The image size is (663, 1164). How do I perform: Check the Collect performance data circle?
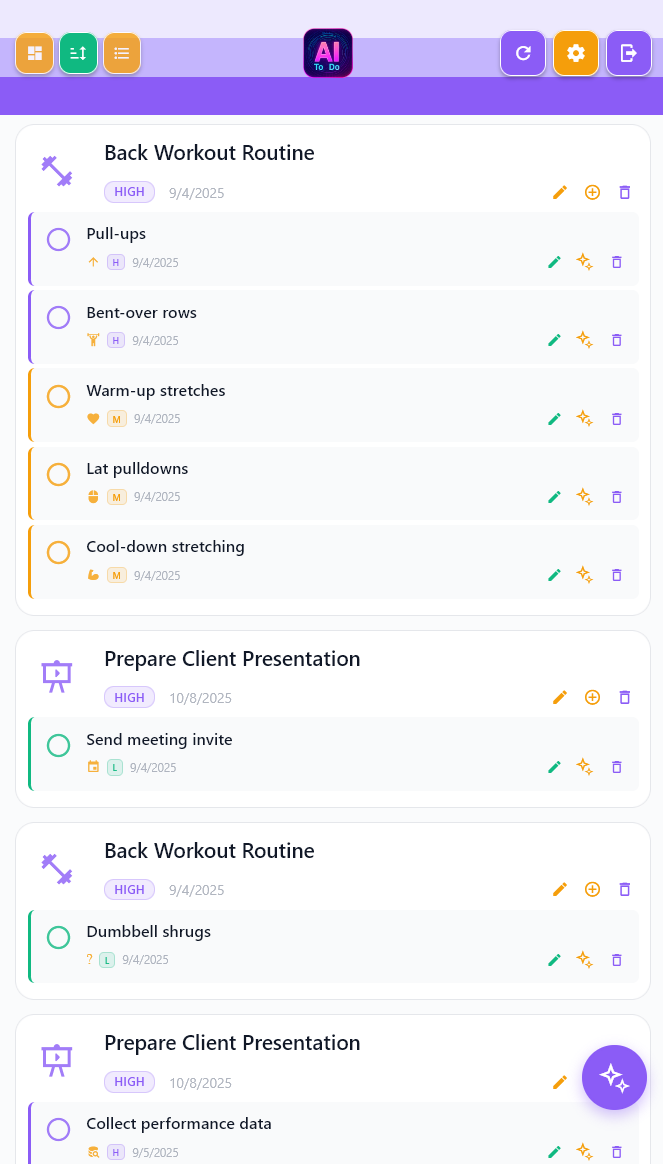tap(59, 1130)
